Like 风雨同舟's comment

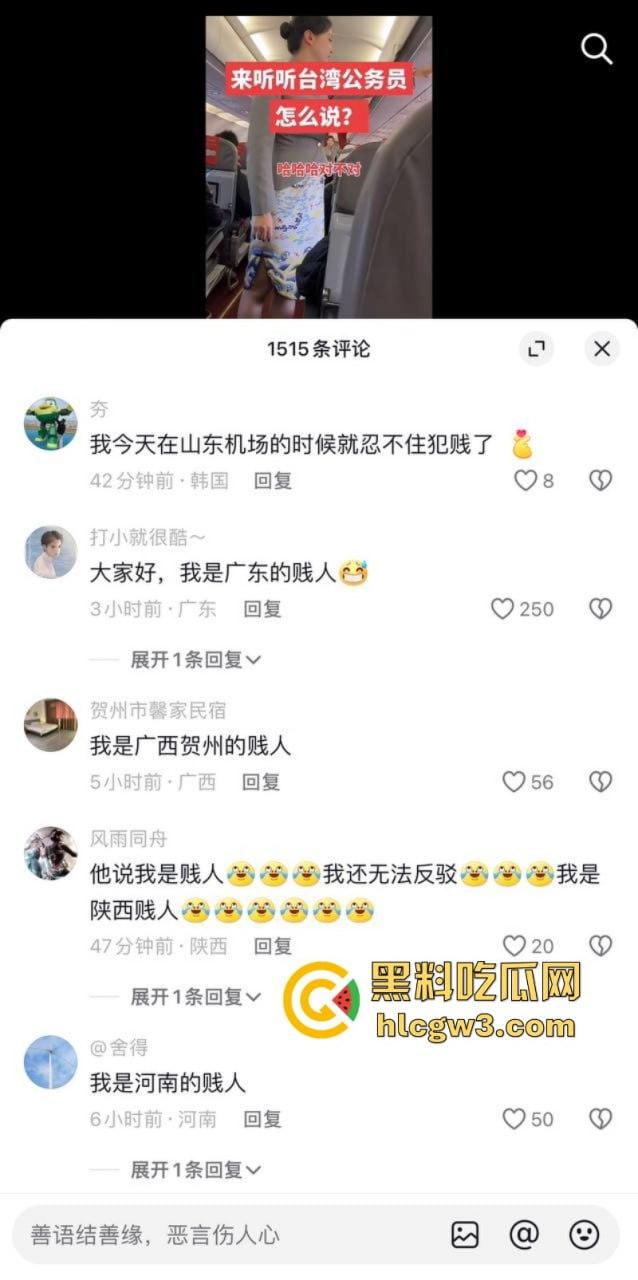513,946
